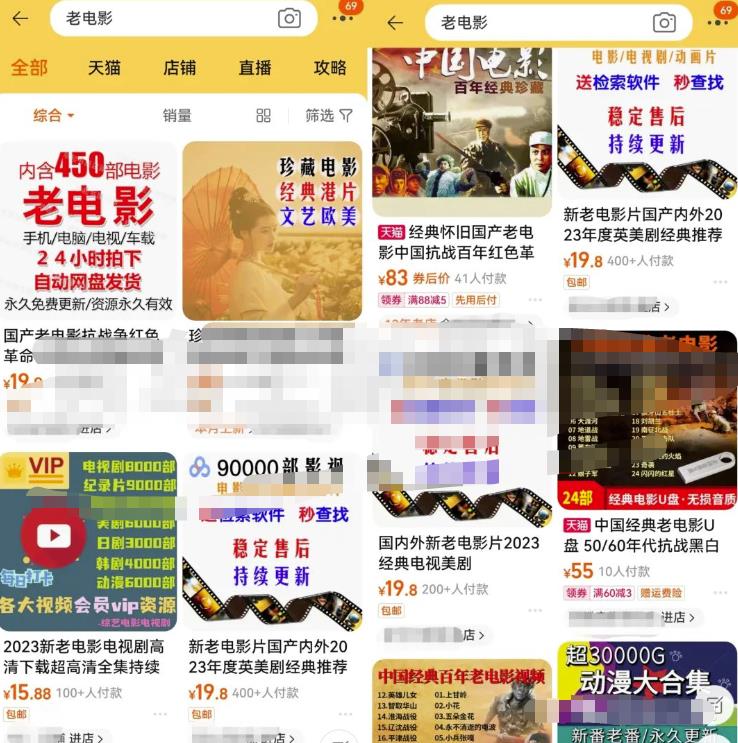Switch to the 天猫 tab
Viewport: 738px width, 743px height.
104,68
